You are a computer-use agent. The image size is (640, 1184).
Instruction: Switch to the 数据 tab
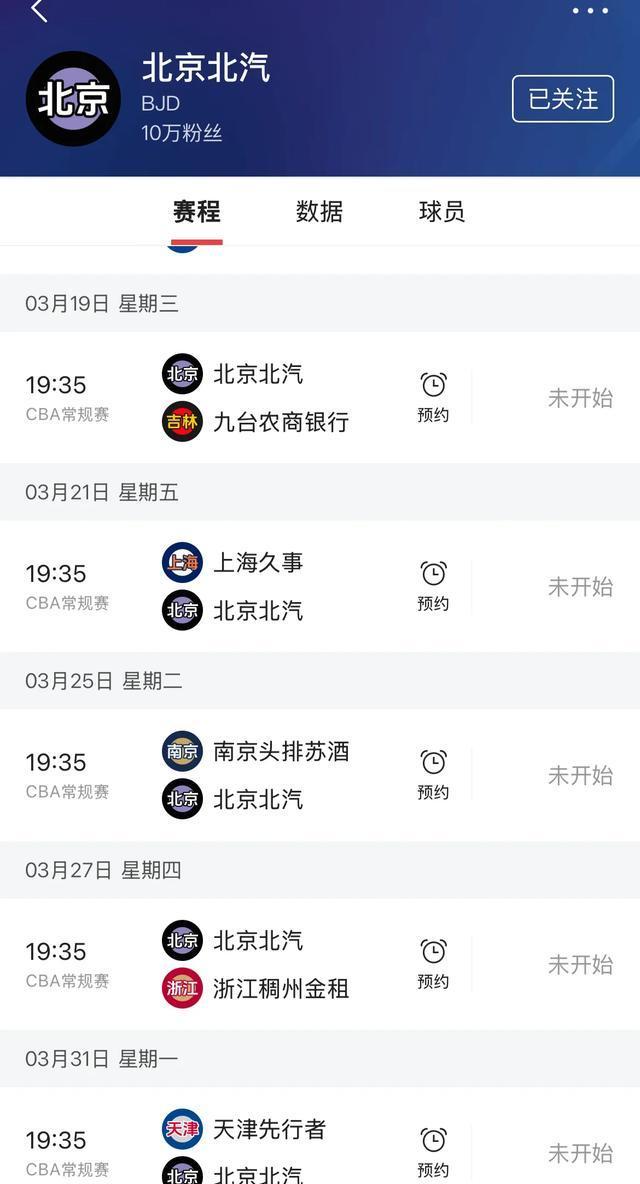[x=319, y=211]
